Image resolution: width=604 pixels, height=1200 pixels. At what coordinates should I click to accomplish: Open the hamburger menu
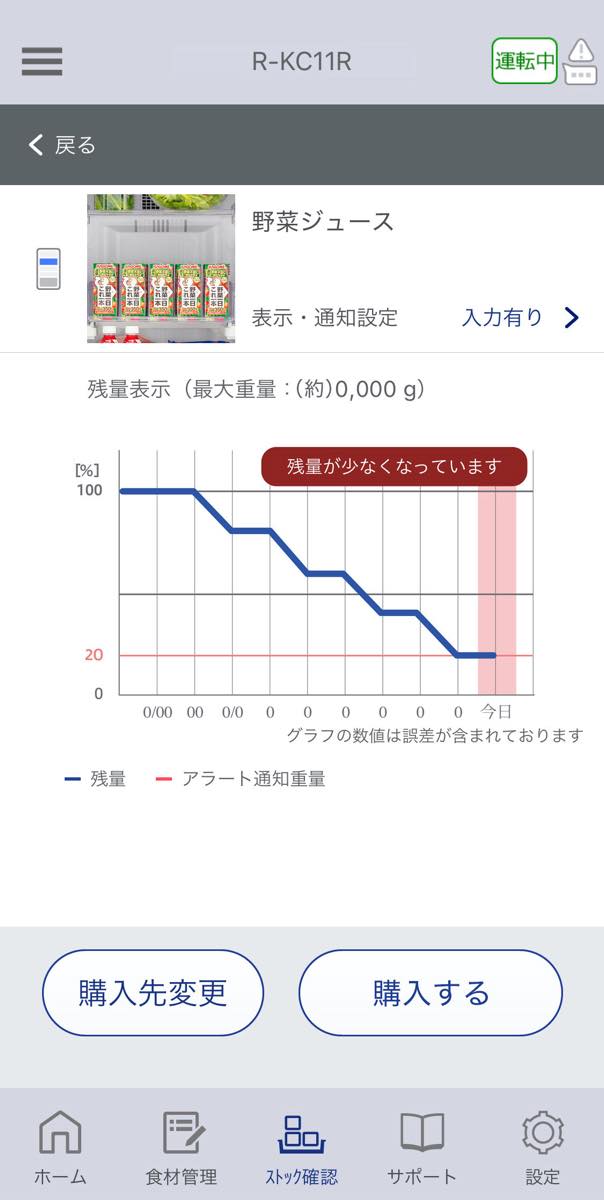pyautogui.click(x=42, y=62)
